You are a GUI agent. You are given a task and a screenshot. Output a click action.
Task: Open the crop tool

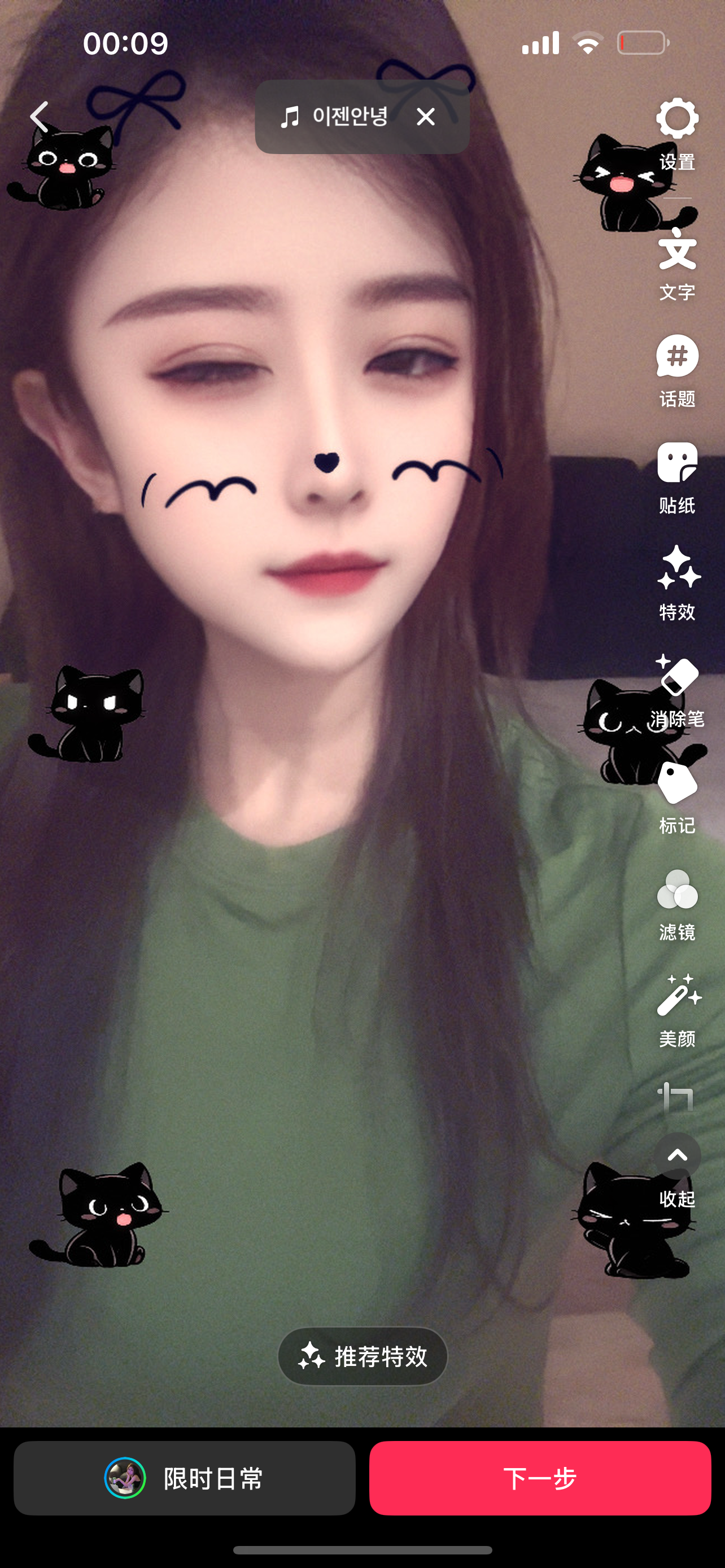(x=676, y=1097)
